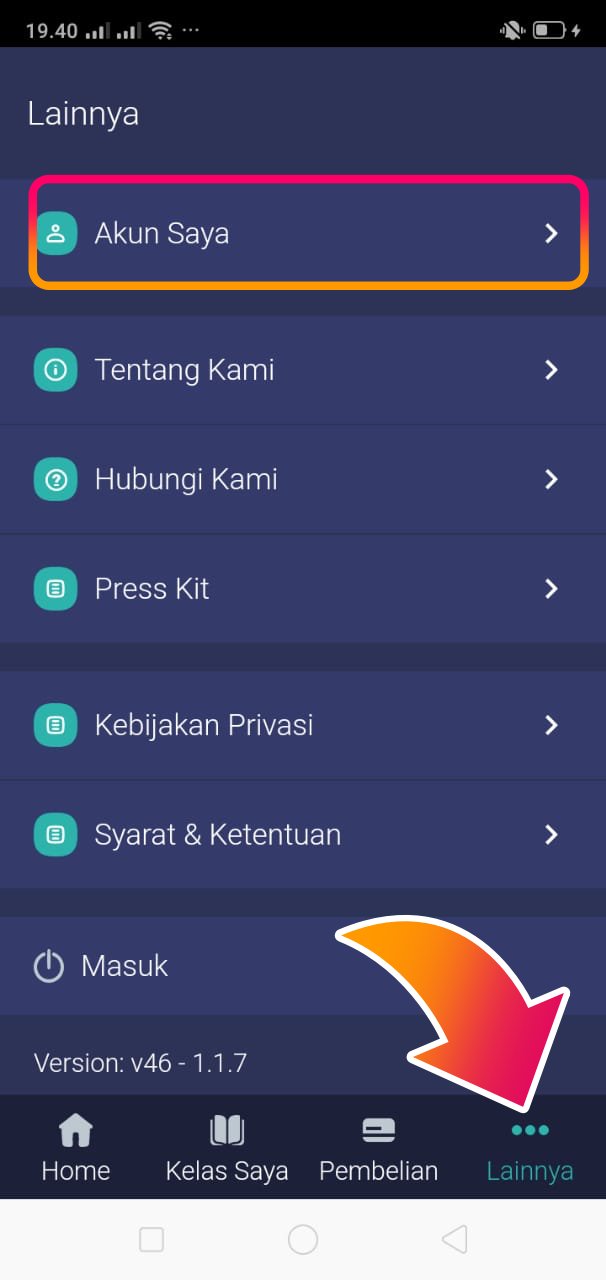Open the Akun Saya row
This screenshot has height=1280, width=606.
(302, 234)
